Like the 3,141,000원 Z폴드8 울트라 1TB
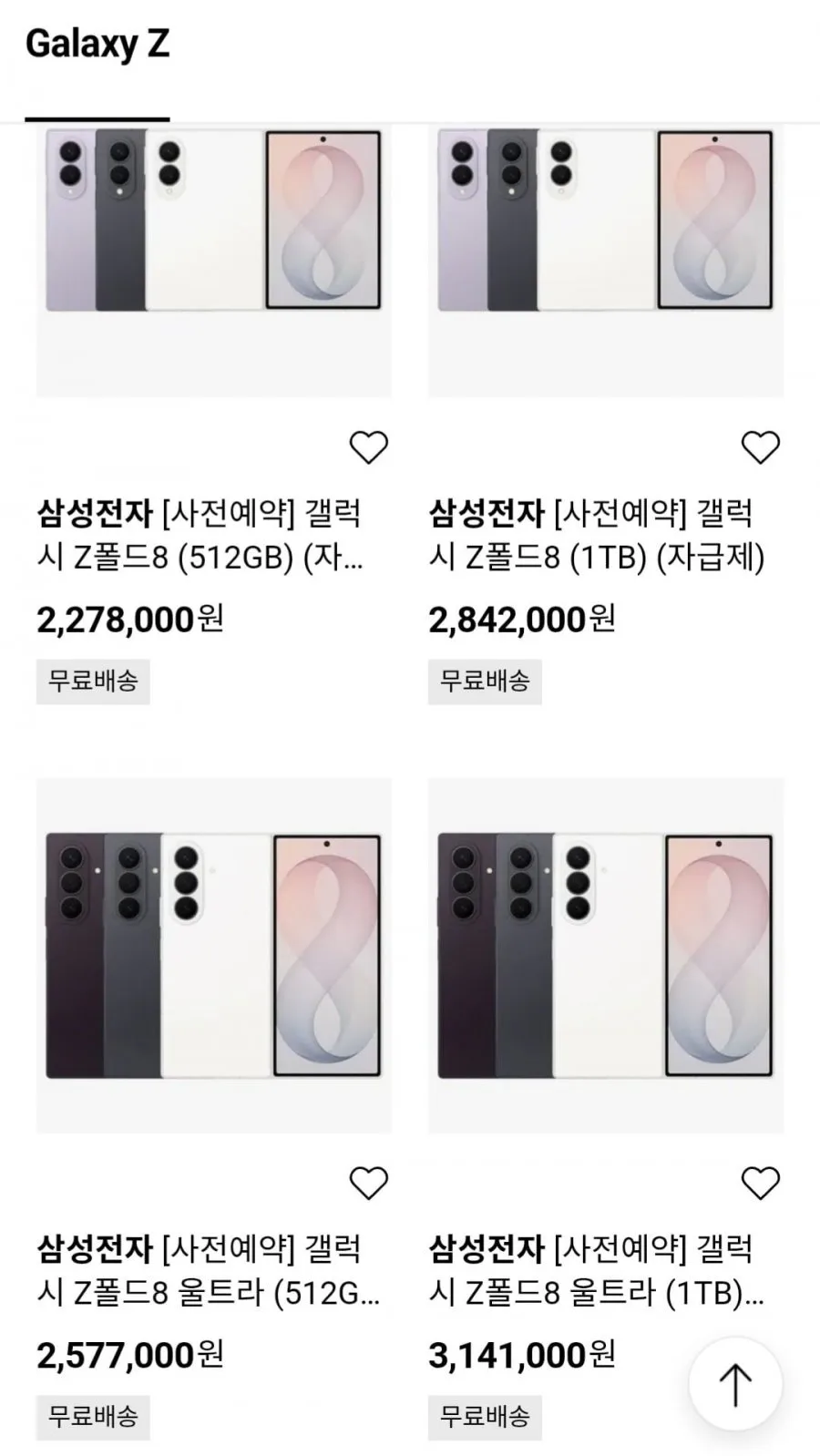The width and height of the screenshot is (820, 1456). click(x=761, y=1183)
